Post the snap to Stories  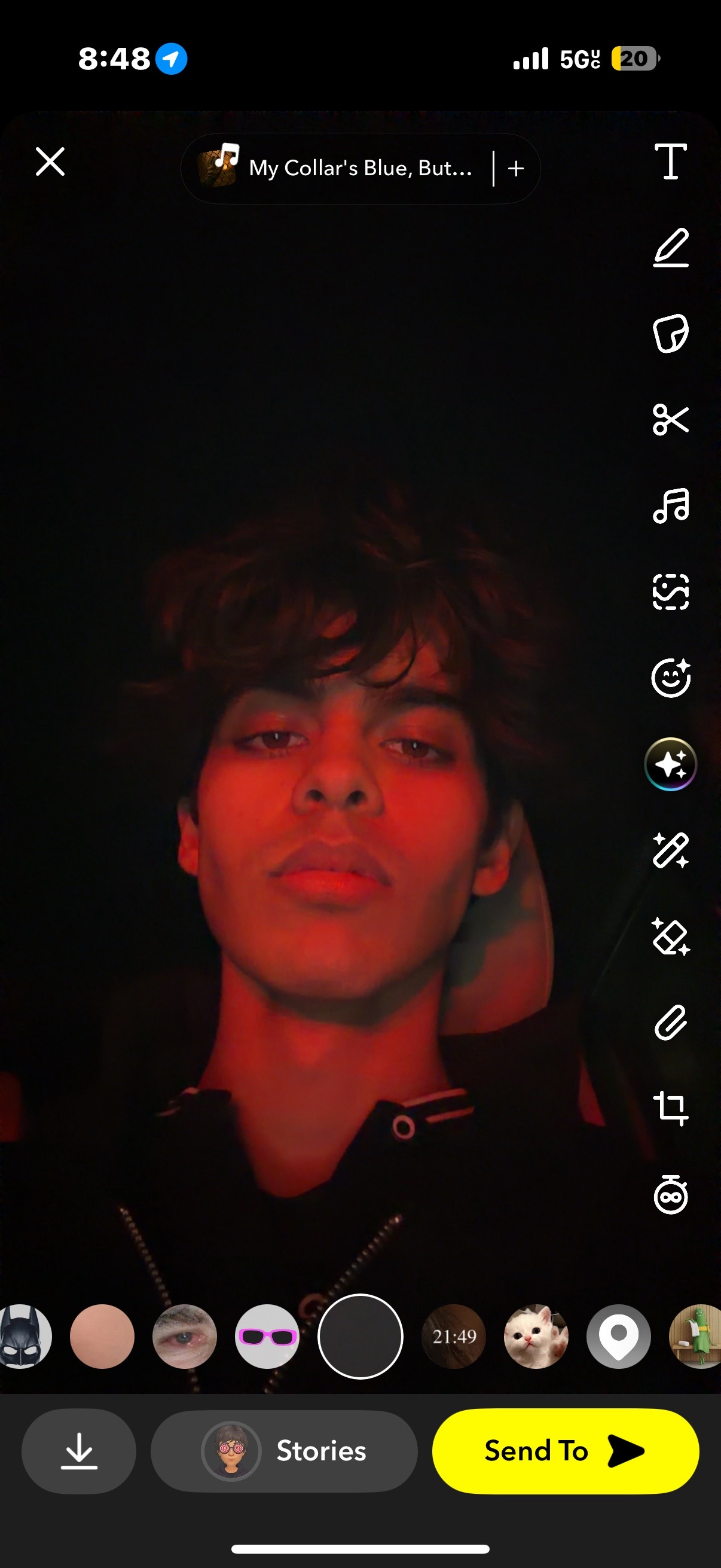coord(284,1451)
